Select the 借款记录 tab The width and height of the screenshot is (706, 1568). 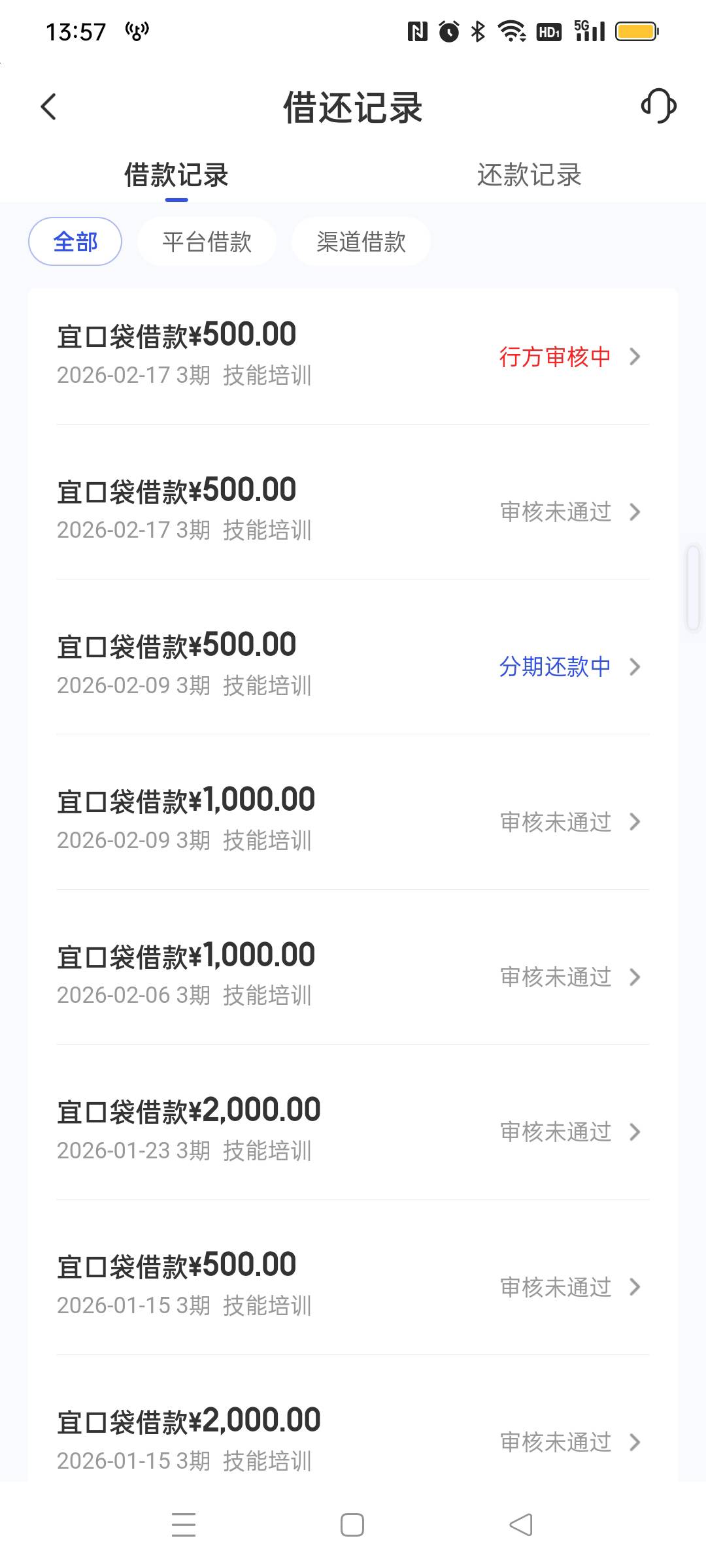pos(176,175)
